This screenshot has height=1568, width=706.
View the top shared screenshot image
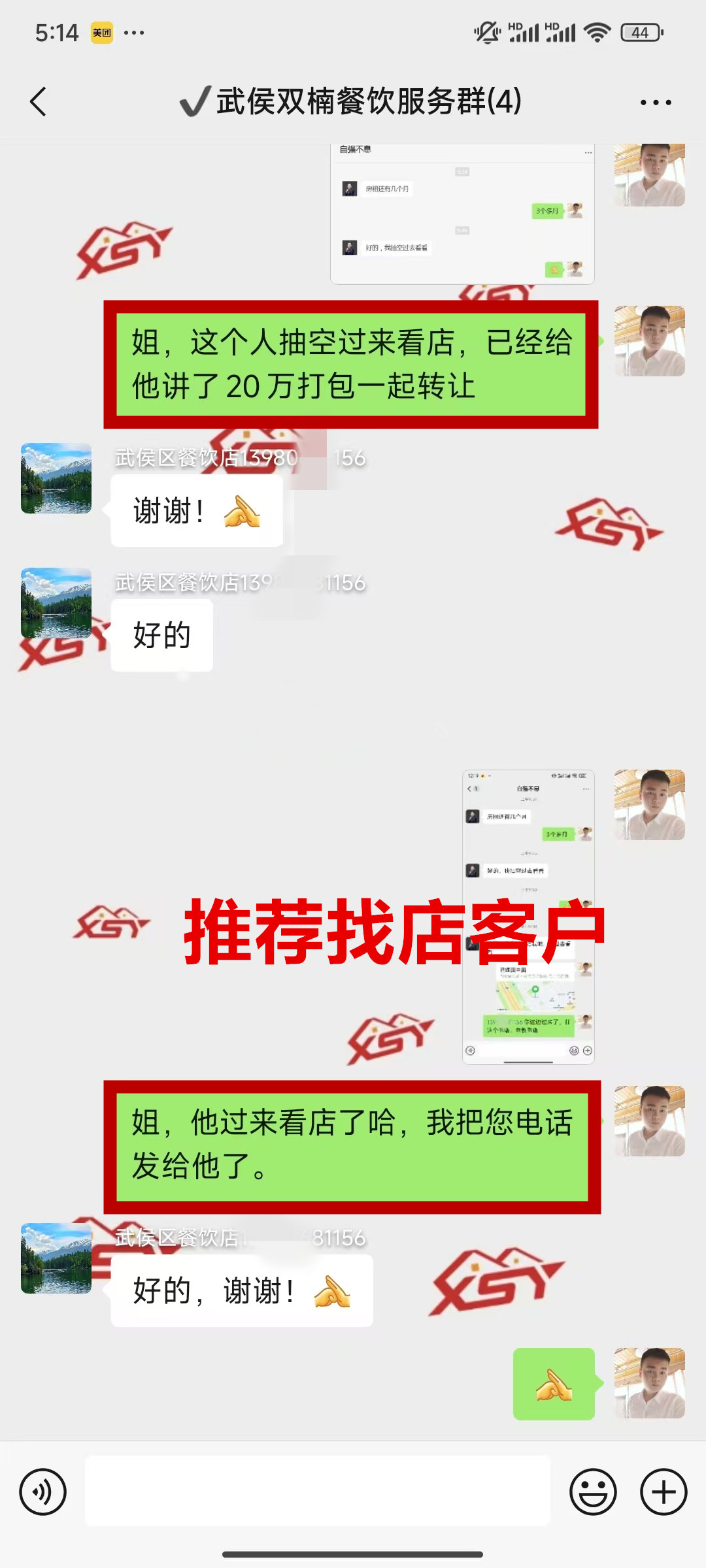[x=462, y=214]
